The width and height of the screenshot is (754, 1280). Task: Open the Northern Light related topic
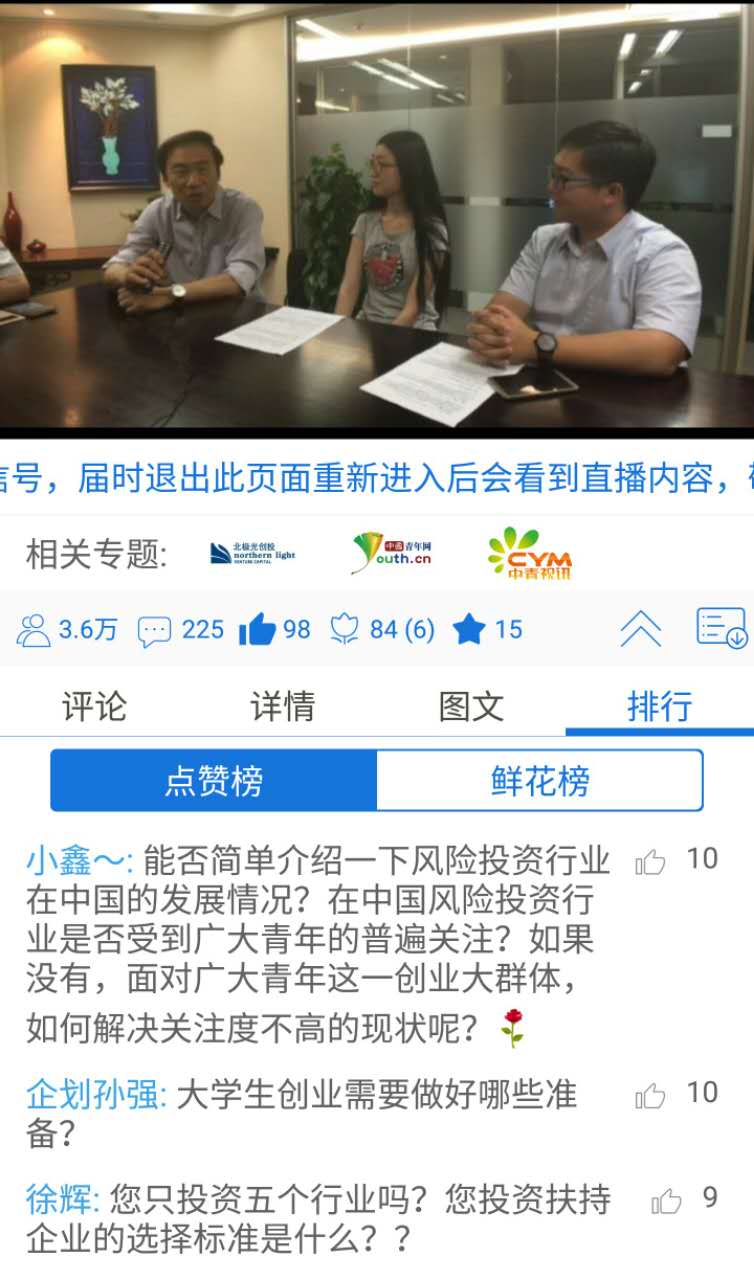(x=253, y=553)
